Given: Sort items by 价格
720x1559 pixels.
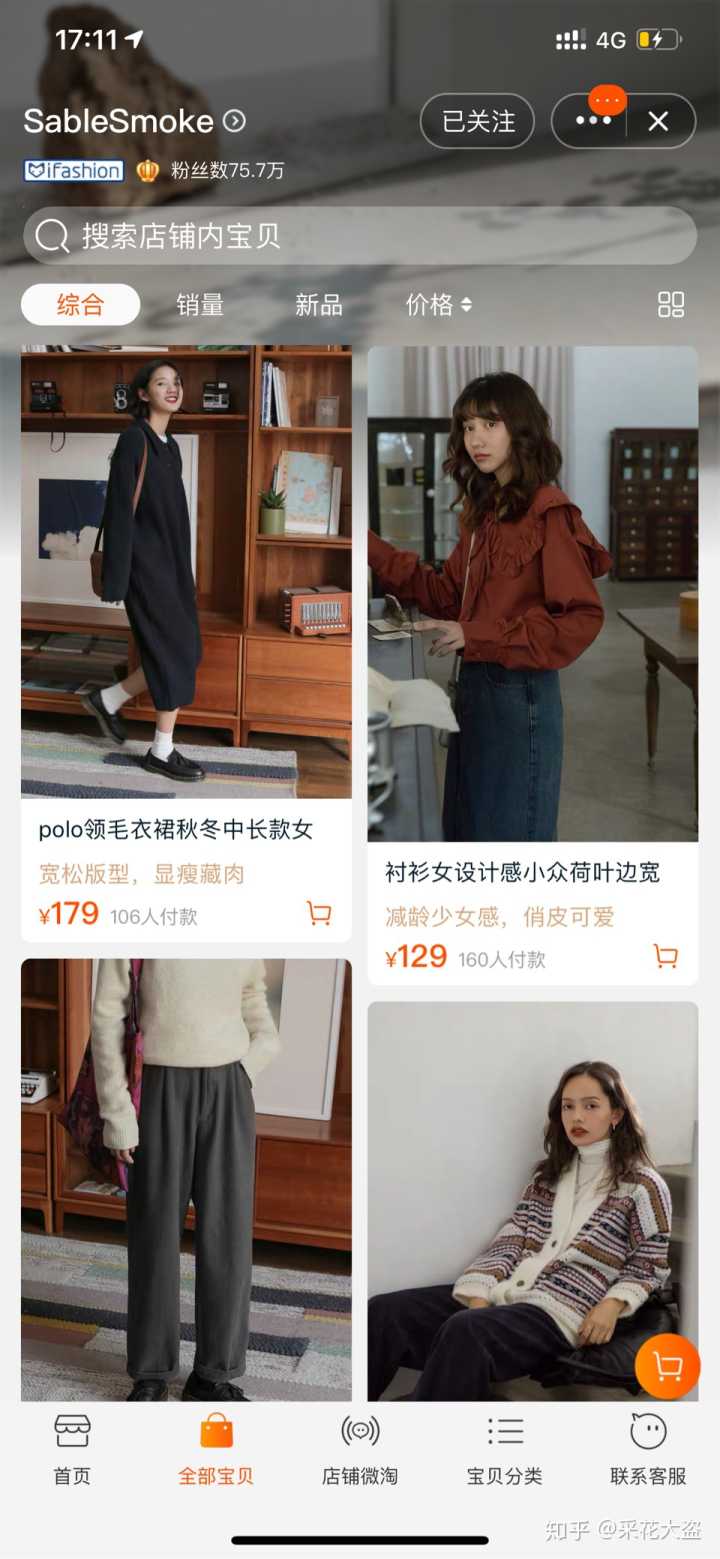Looking at the screenshot, I should (438, 305).
